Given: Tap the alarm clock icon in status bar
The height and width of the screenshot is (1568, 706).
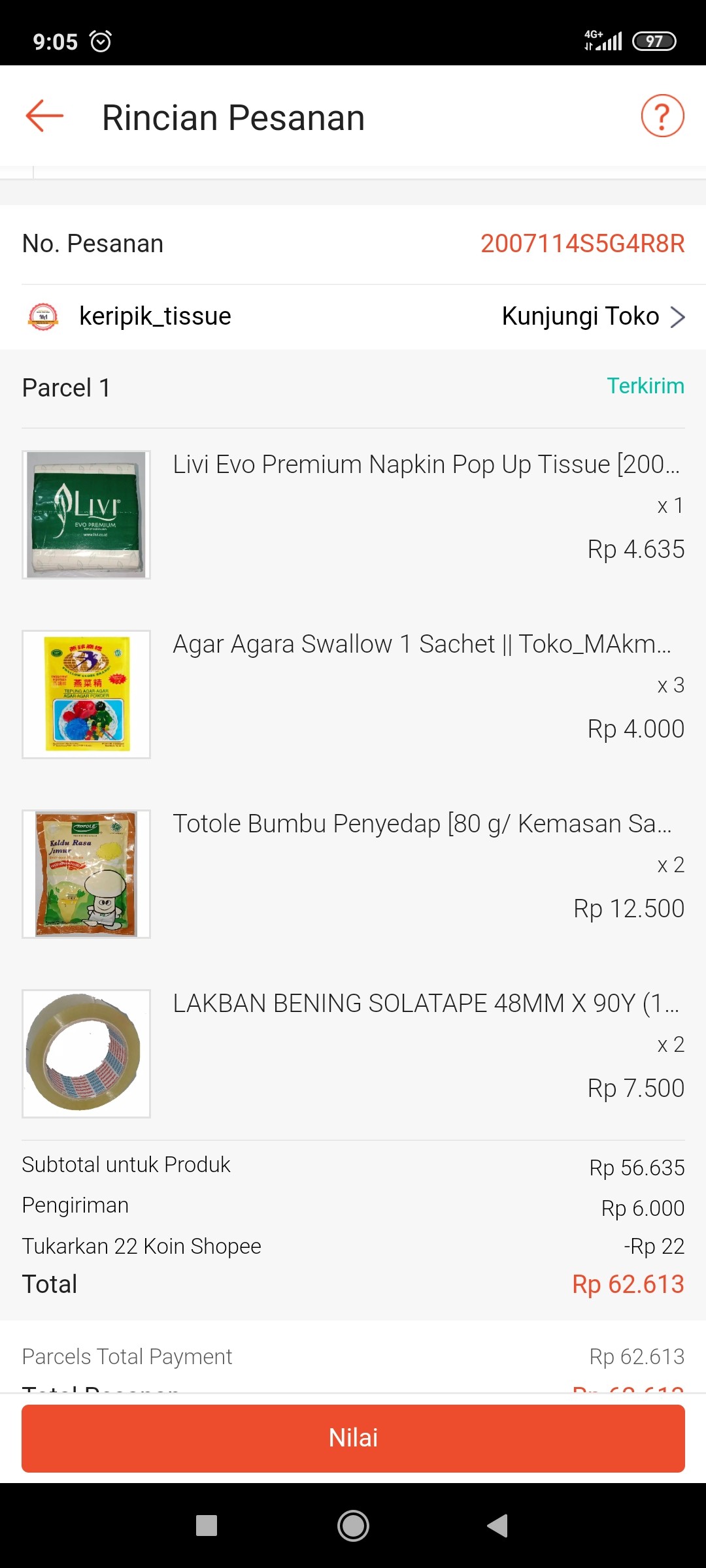Looking at the screenshot, I should click(101, 41).
